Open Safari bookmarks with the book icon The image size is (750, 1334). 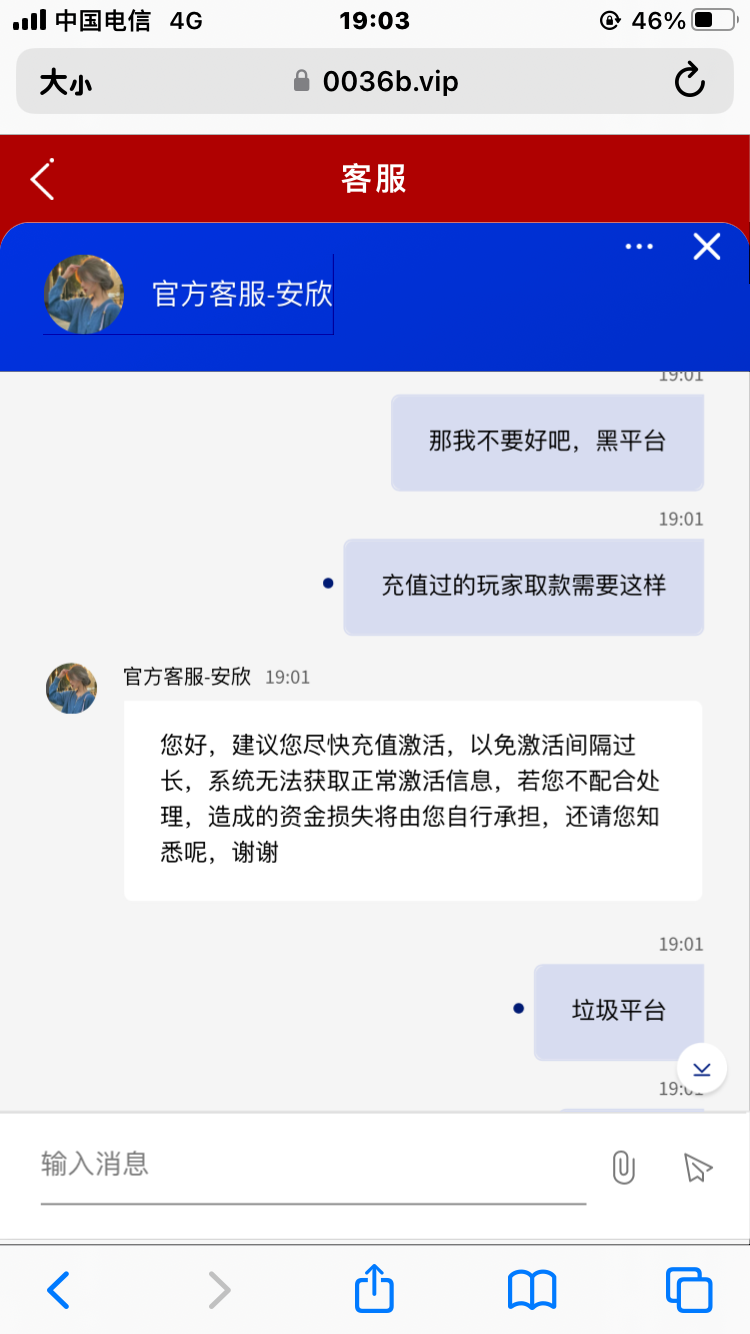tap(531, 1290)
